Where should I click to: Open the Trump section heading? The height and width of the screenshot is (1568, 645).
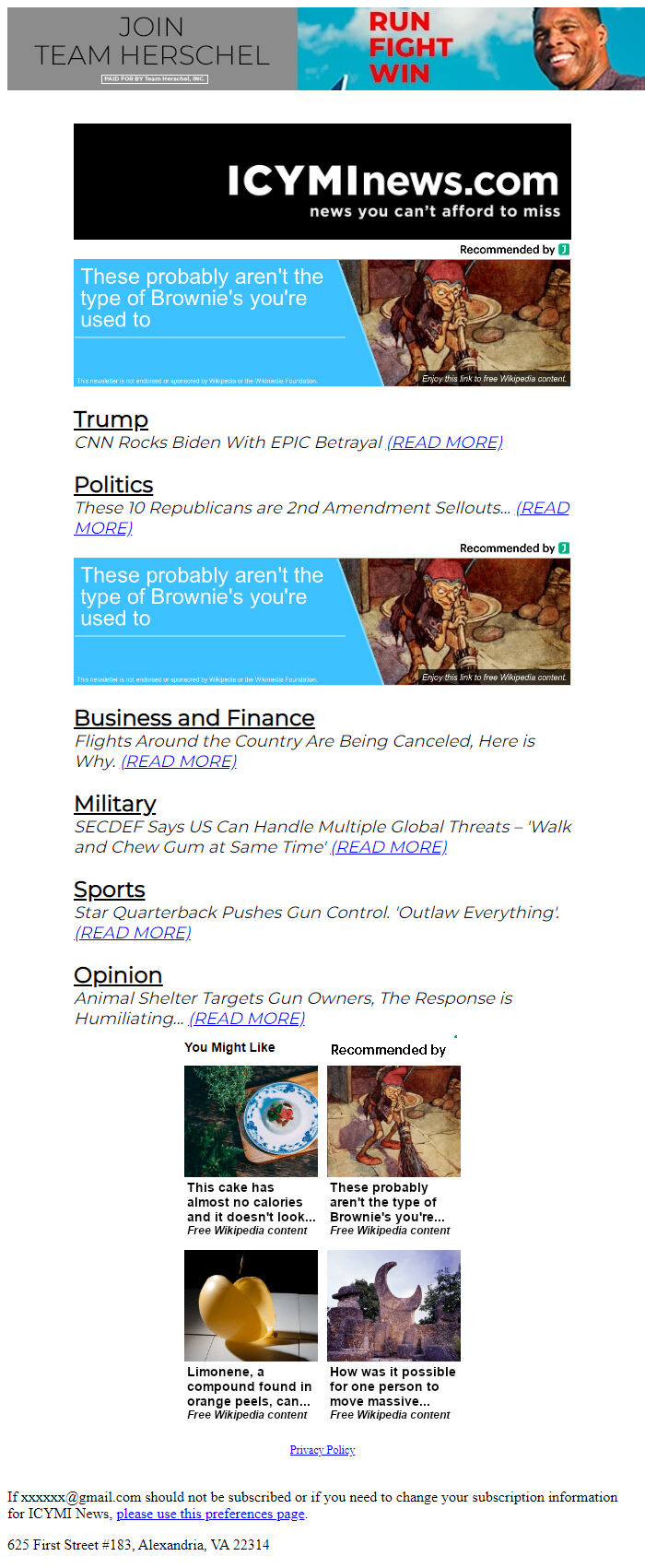pyautogui.click(x=111, y=420)
